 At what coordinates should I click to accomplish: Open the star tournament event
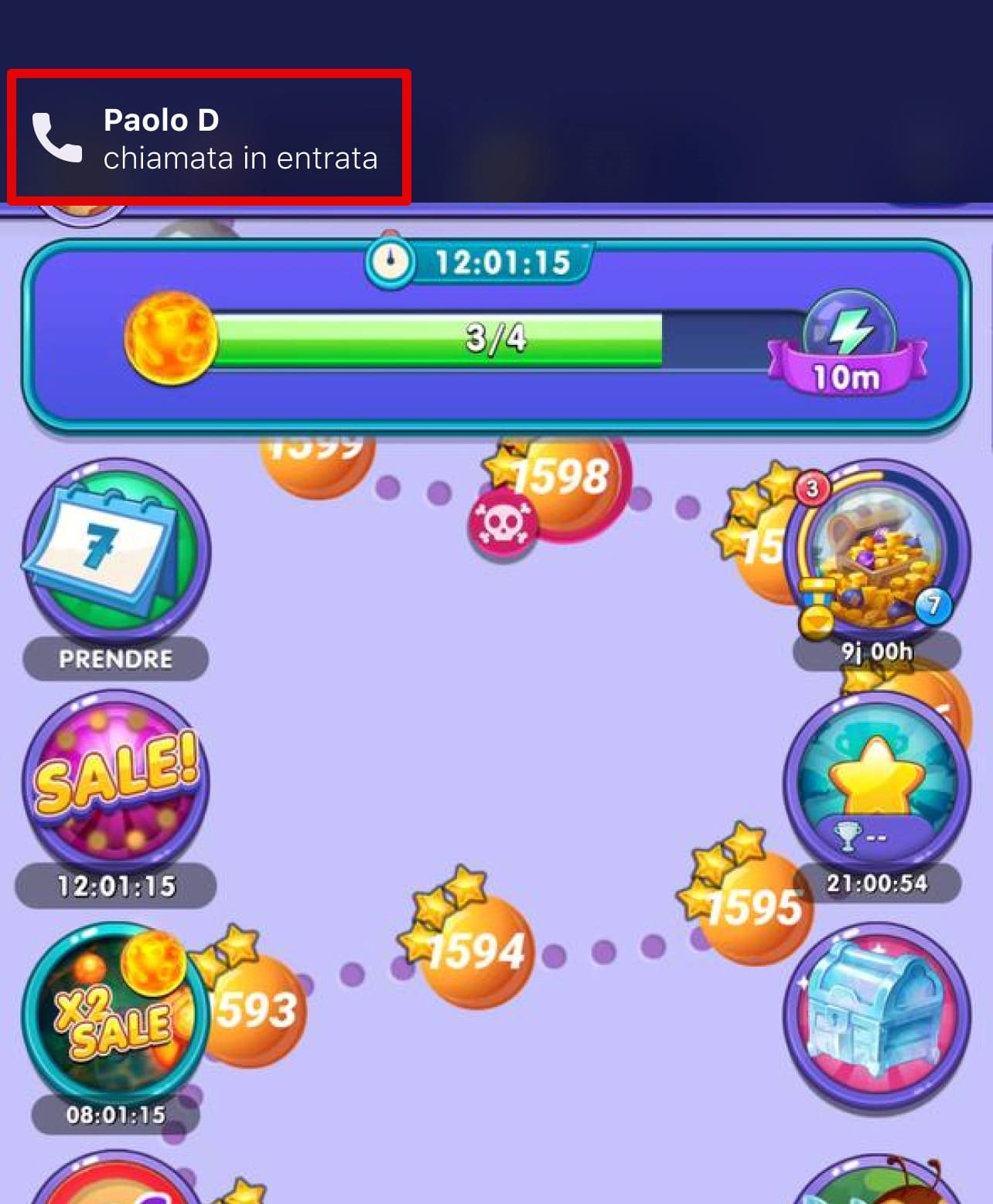click(876, 781)
